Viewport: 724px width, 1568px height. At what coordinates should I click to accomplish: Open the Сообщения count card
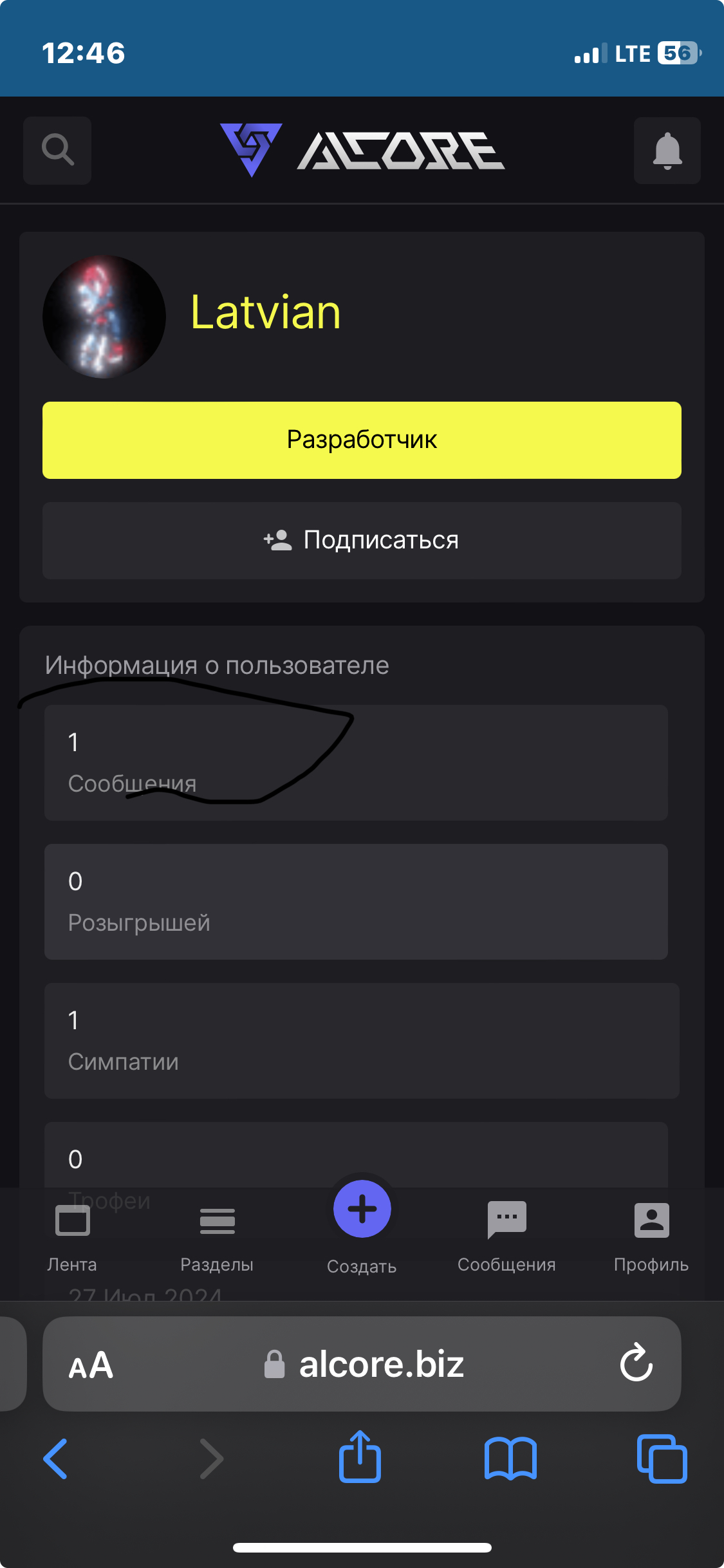[x=355, y=762]
